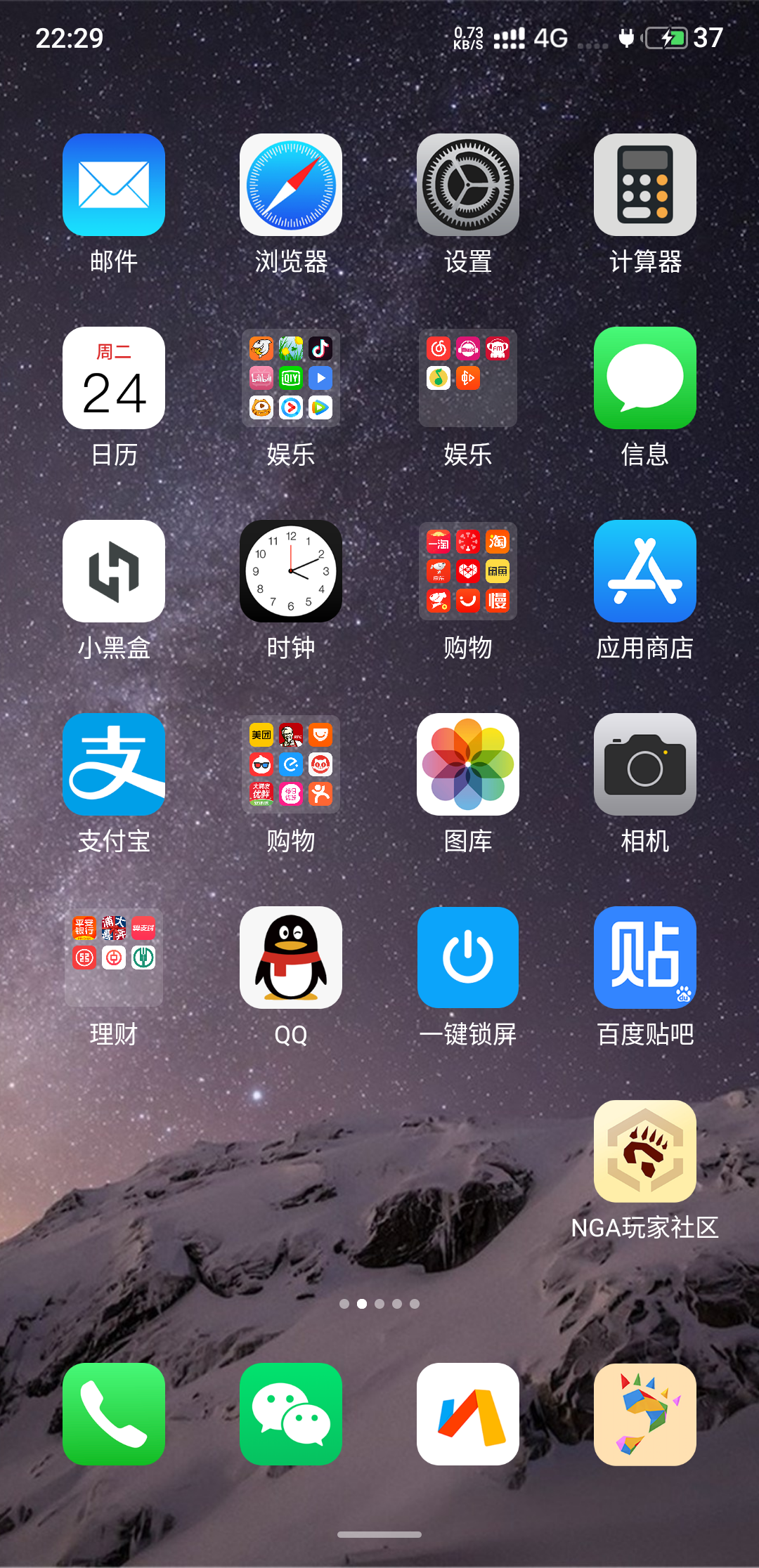Open the 理财 finance folder
This screenshot has height=1568, width=759.
coord(114,958)
